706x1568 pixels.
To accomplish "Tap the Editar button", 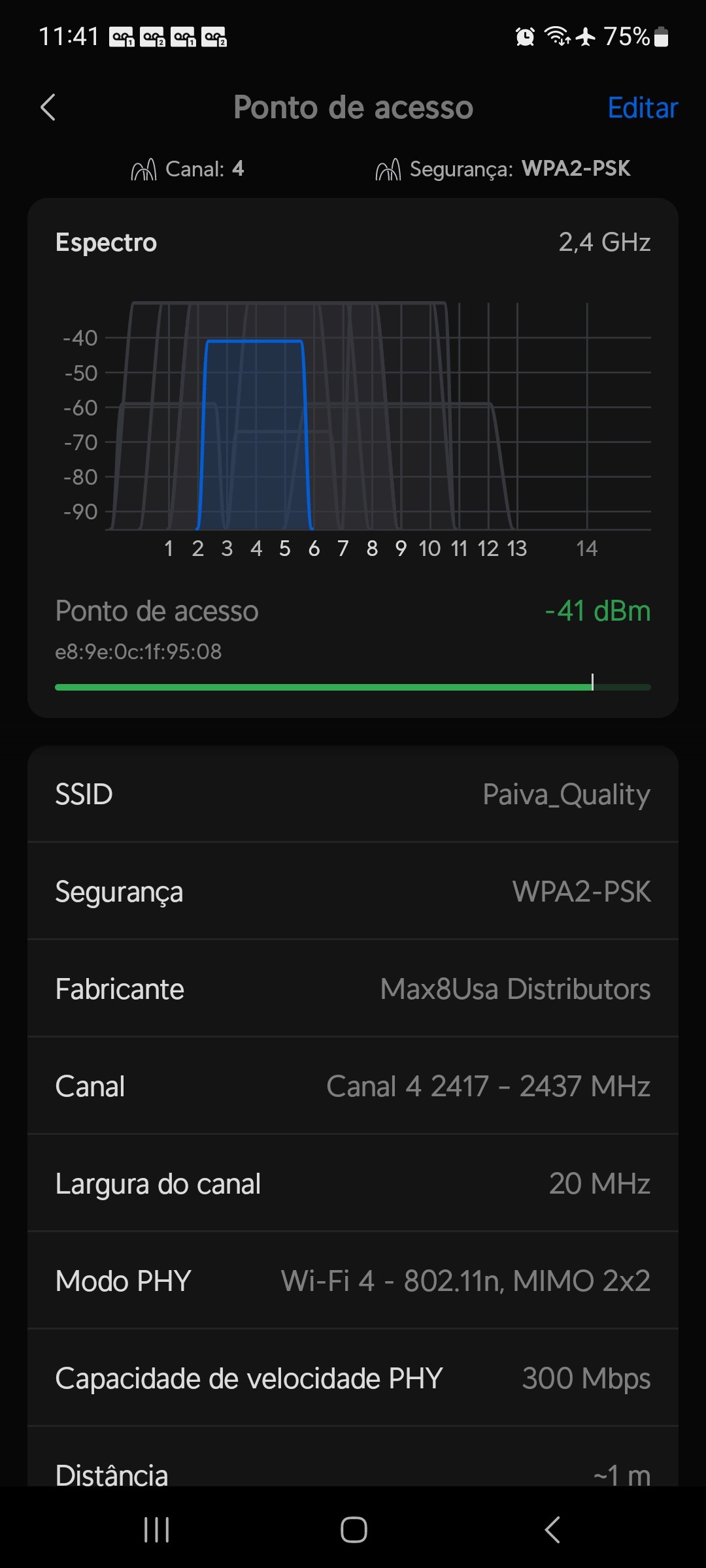I will 642,108.
